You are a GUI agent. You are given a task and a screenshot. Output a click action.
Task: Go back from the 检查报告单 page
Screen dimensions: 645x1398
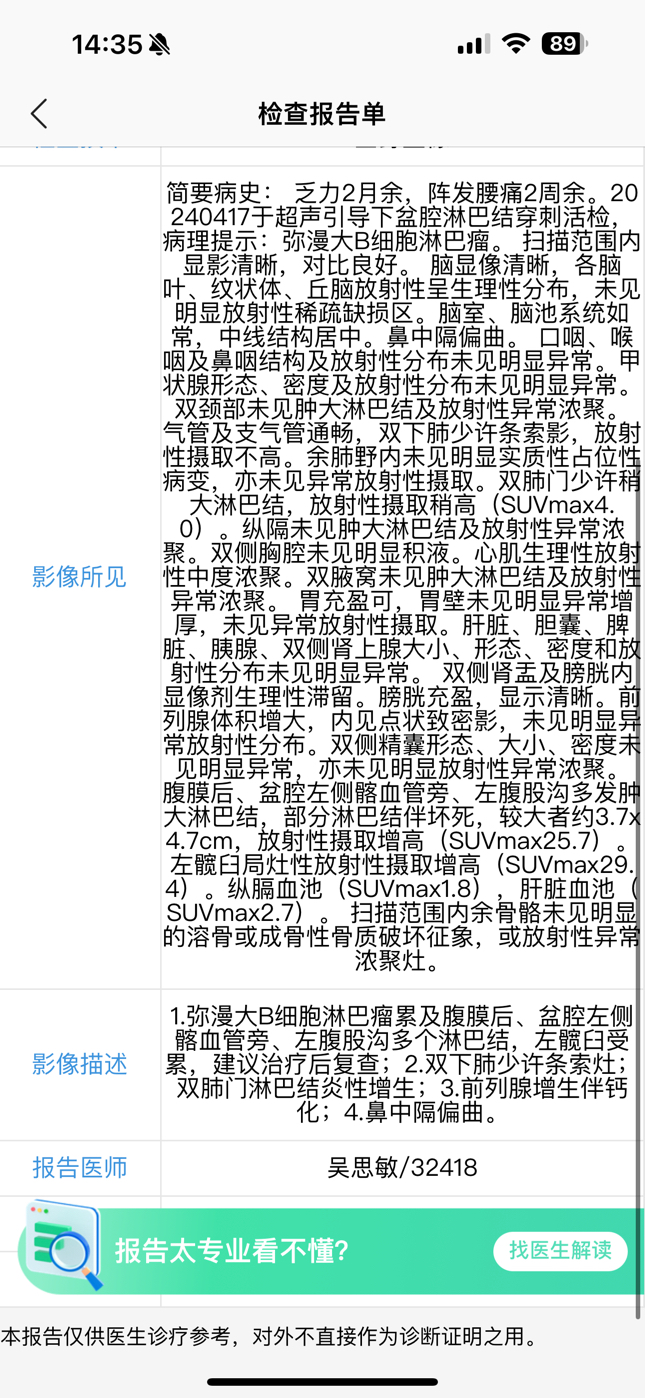39,113
